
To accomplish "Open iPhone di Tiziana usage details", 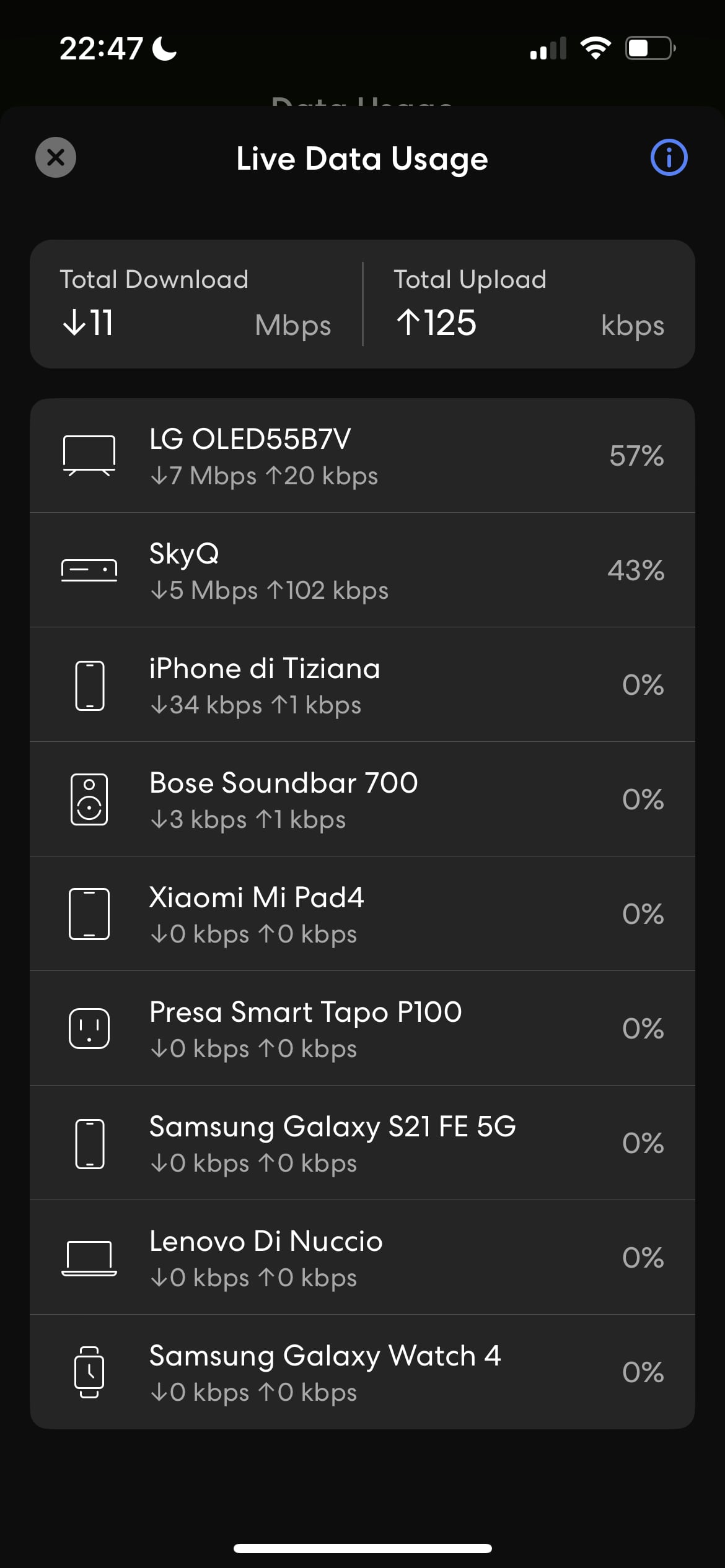I will pyautogui.click(x=362, y=685).
